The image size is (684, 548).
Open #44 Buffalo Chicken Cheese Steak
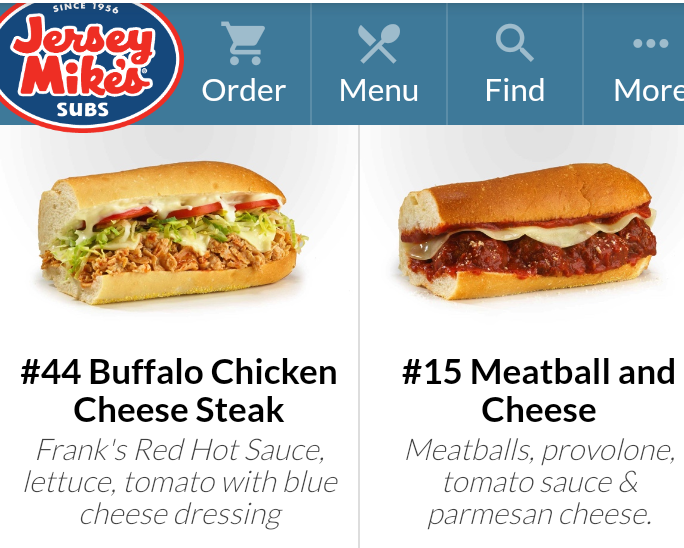click(x=179, y=390)
